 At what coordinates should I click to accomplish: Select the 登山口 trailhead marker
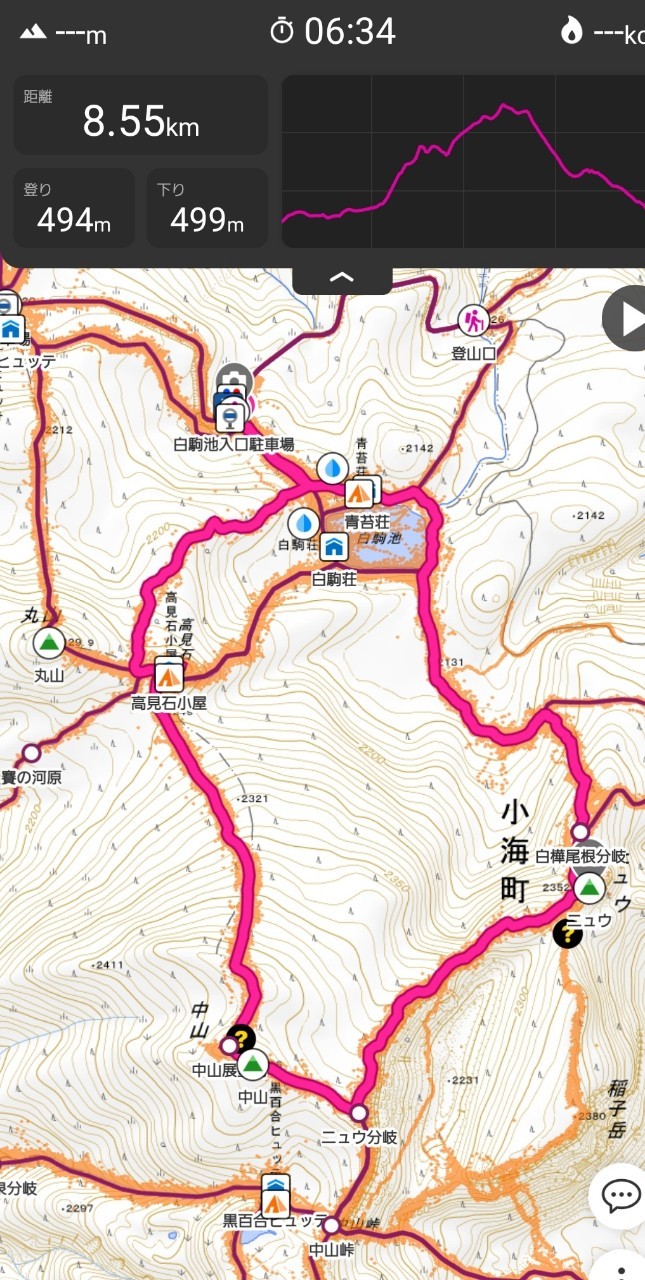click(x=473, y=320)
